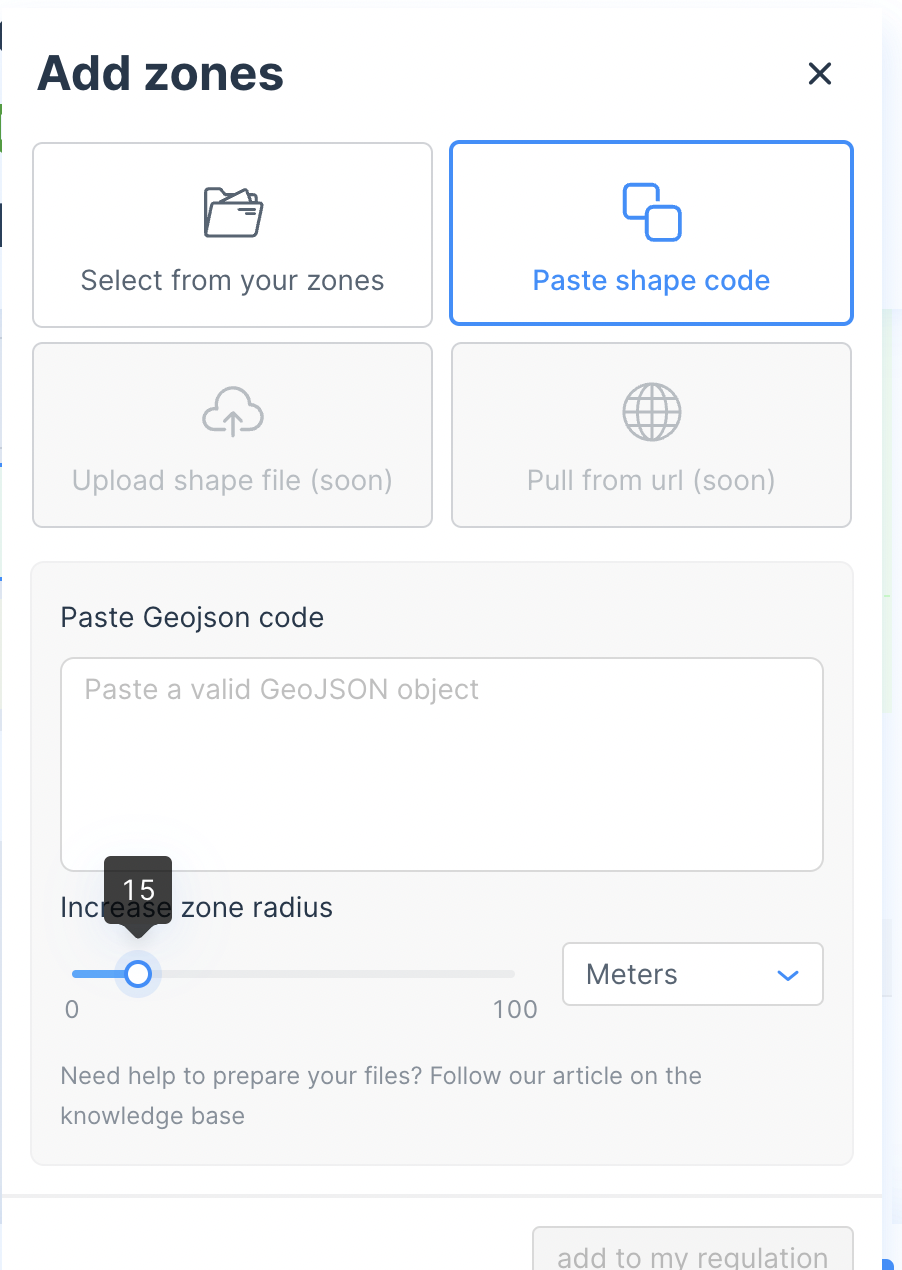Image resolution: width=902 pixels, height=1270 pixels.
Task: Tap the Paste Geojson code text area
Action: 441,764
